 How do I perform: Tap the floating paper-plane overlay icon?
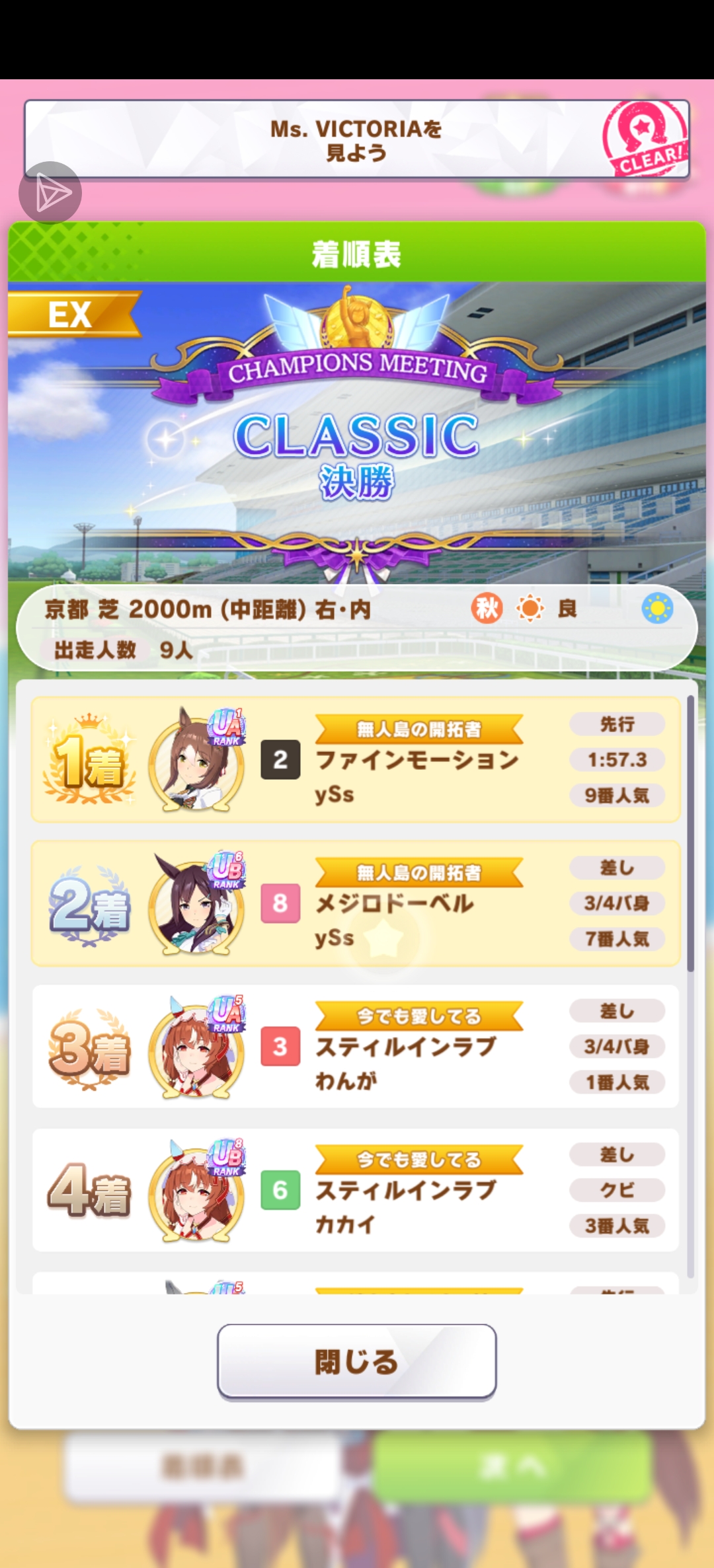click(50, 193)
